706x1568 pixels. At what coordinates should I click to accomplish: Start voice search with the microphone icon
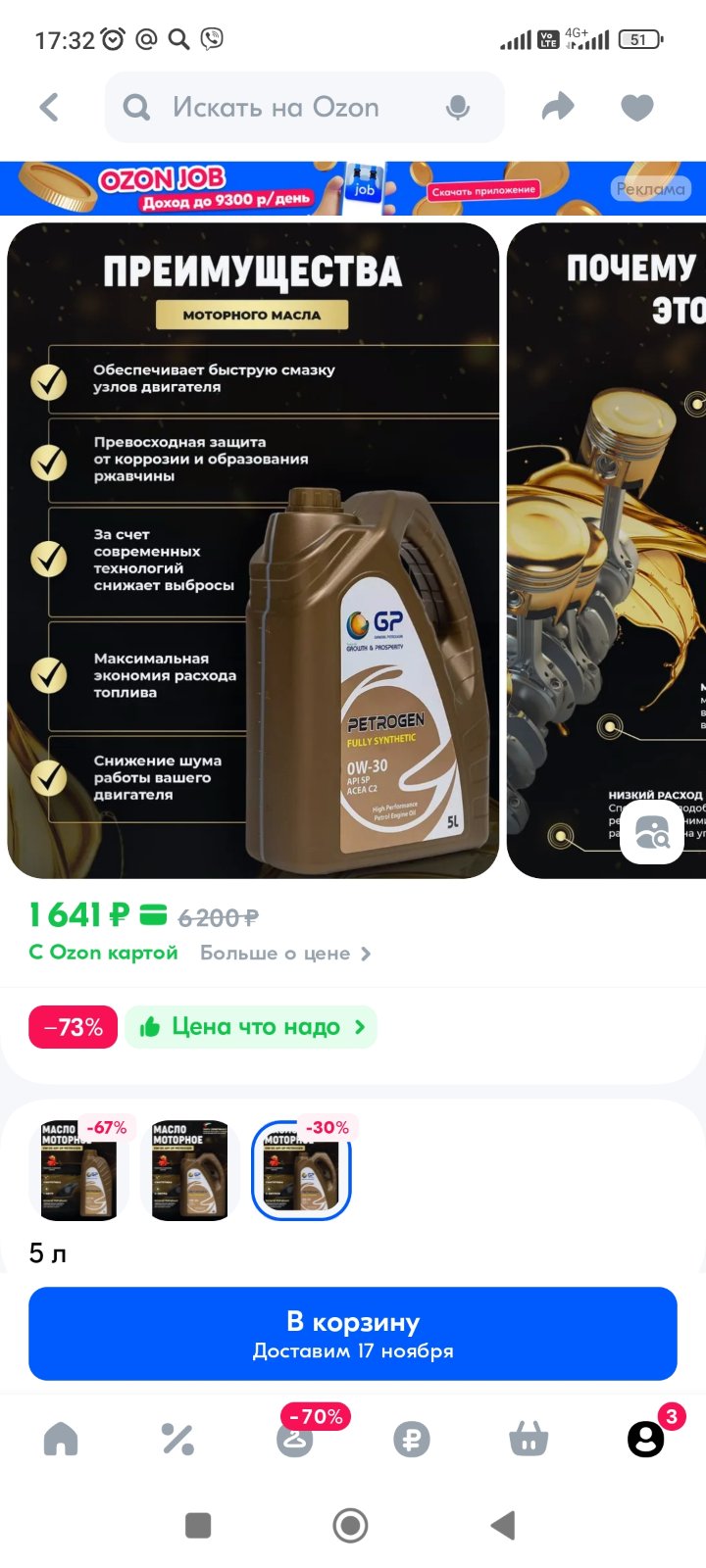(457, 108)
